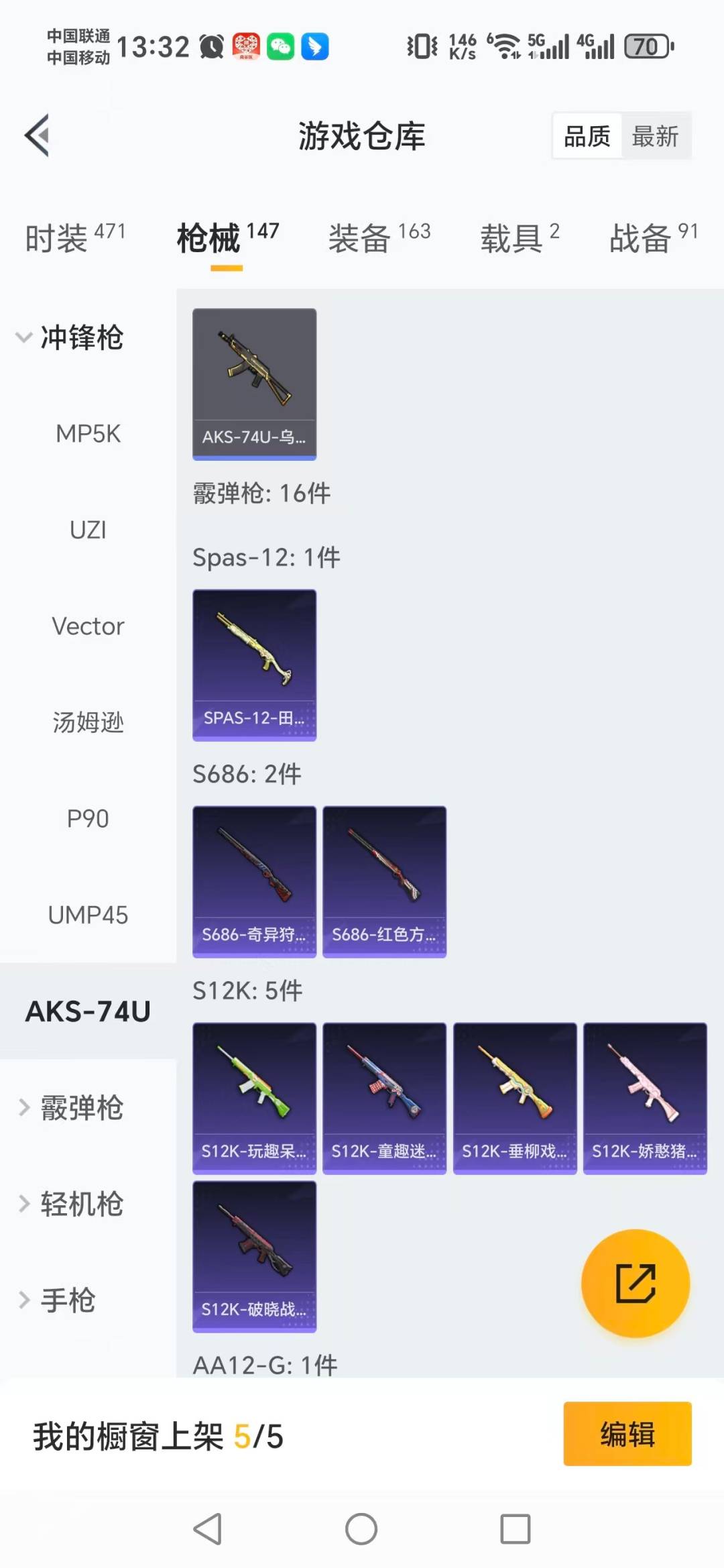Go back using the top-left arrow

coord(38,135)
